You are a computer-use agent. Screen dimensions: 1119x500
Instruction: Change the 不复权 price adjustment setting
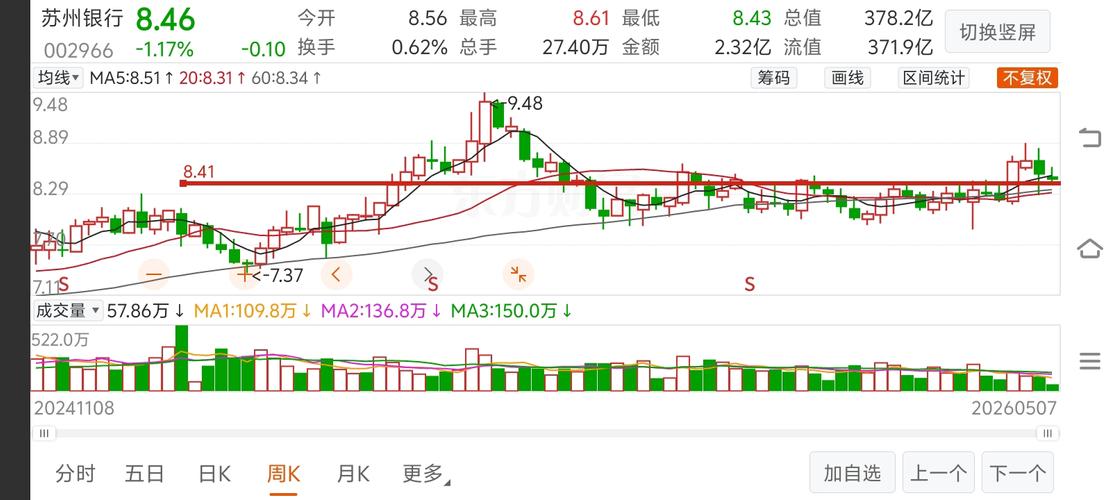tap(1027, 78)
